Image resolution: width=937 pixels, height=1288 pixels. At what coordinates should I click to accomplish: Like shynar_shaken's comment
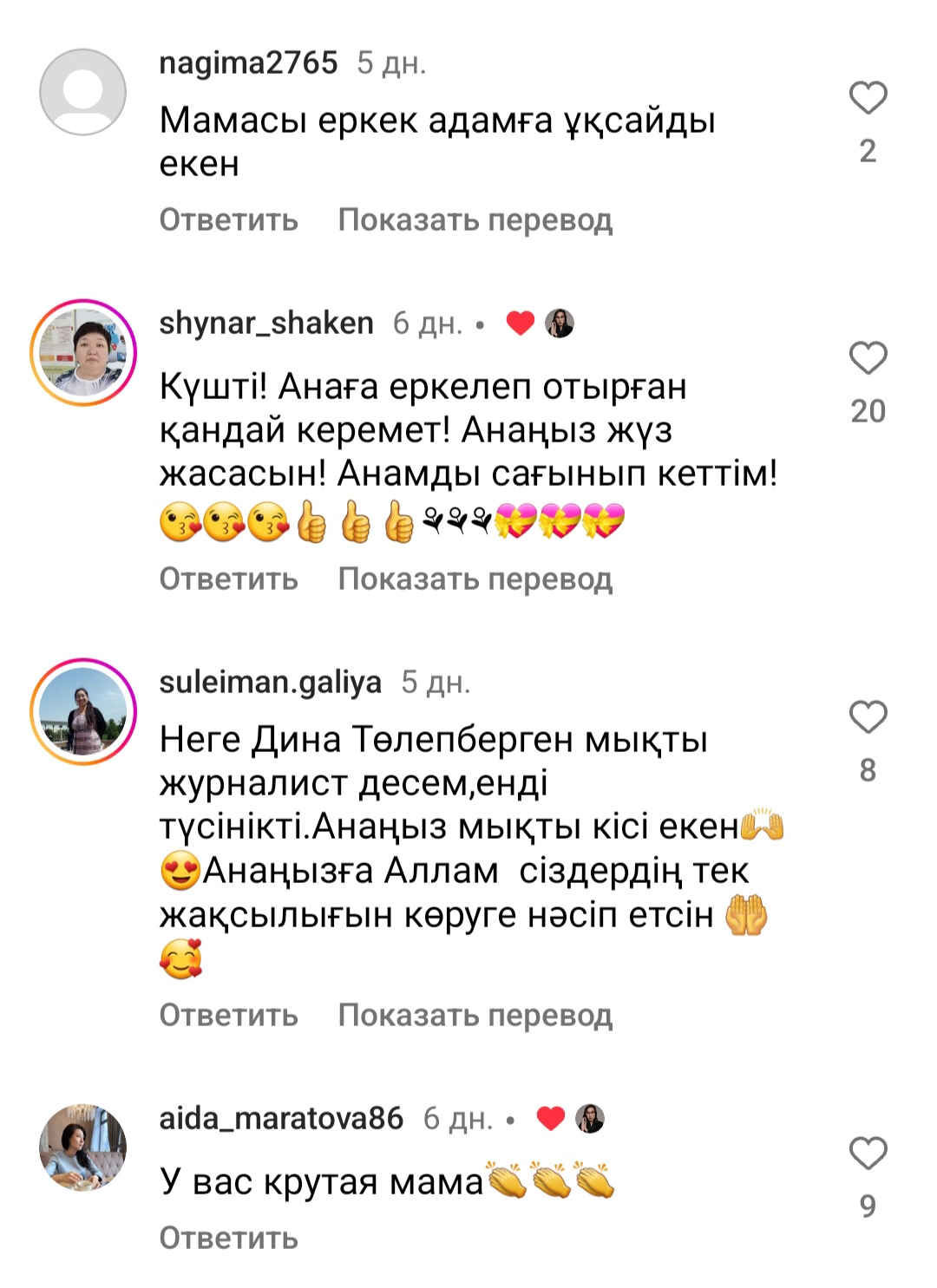point(868,358)
